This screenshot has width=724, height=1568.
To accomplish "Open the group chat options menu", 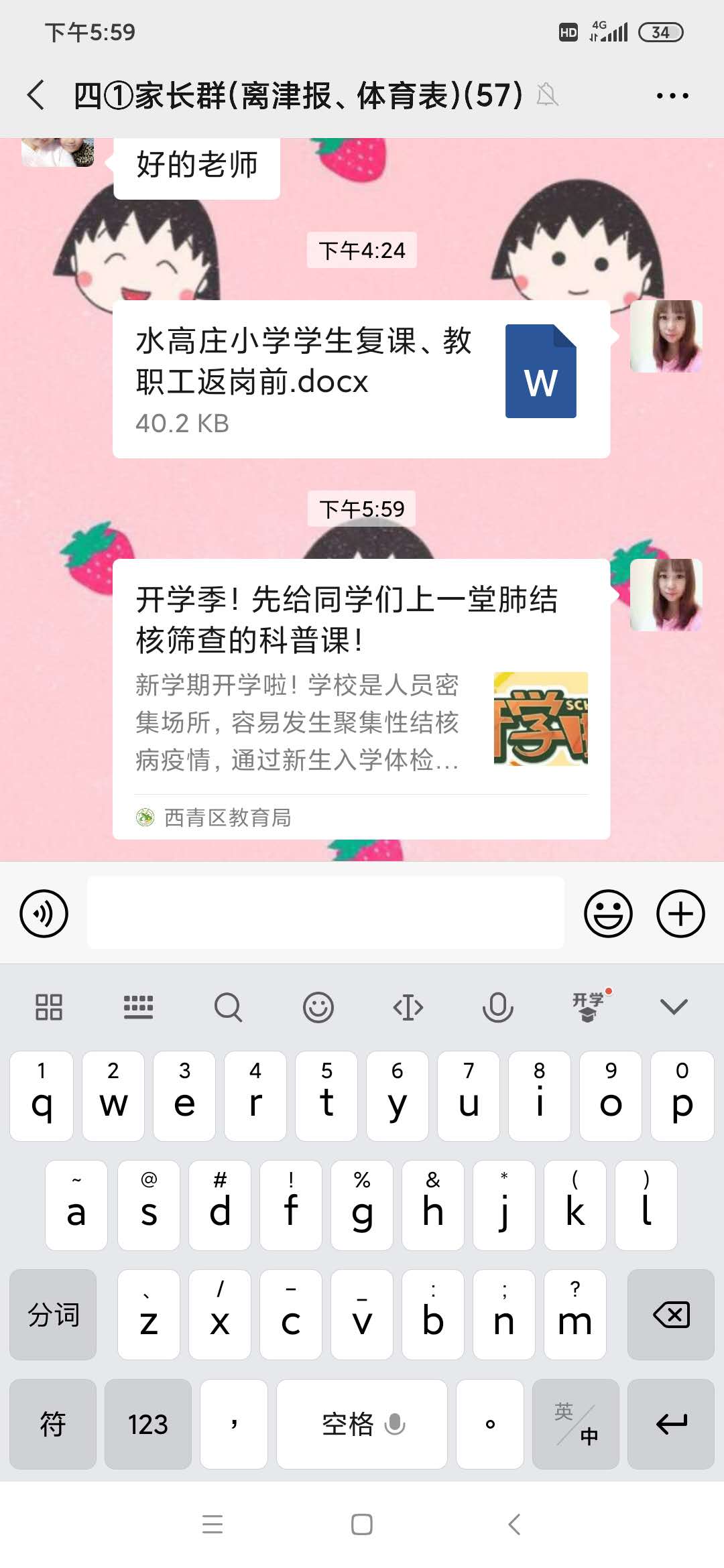I will pyautogui.click(x=672, y=96).
